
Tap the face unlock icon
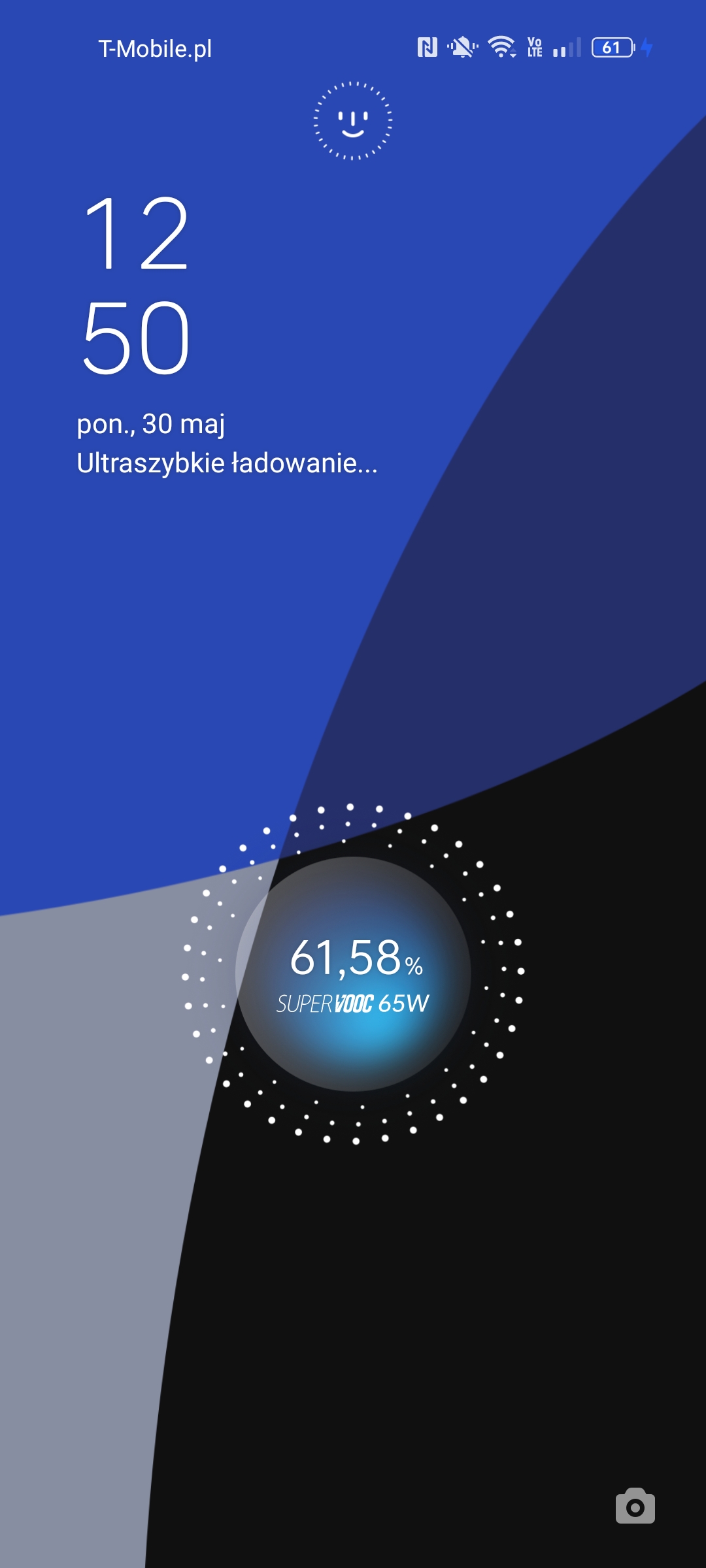coord(353,121)
